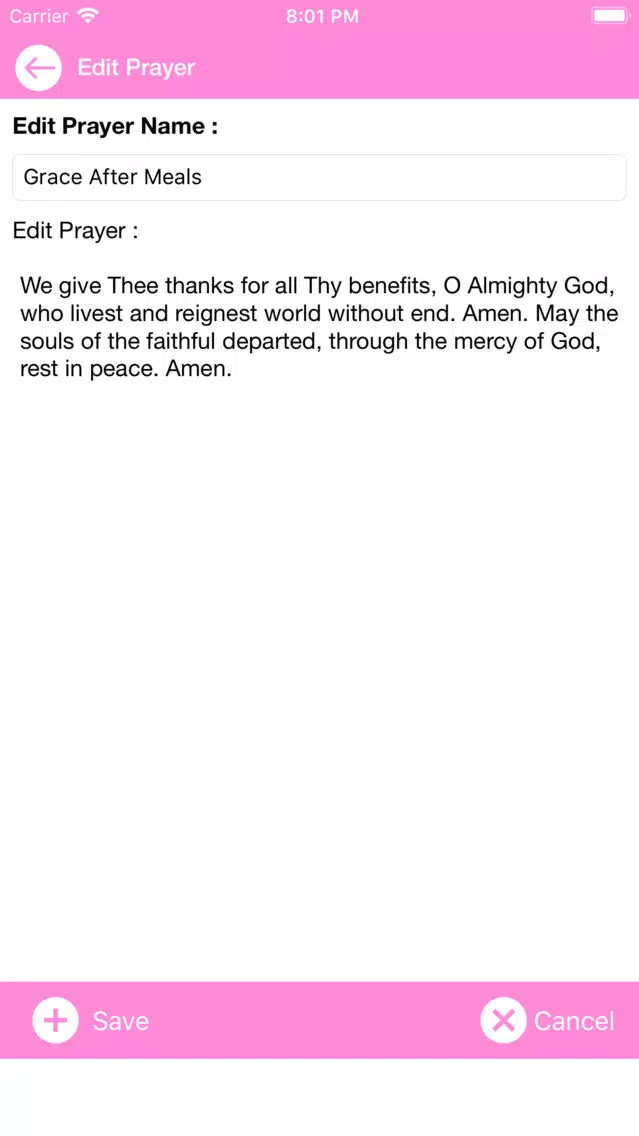Cancel editing the prayer

[548, 1020]
